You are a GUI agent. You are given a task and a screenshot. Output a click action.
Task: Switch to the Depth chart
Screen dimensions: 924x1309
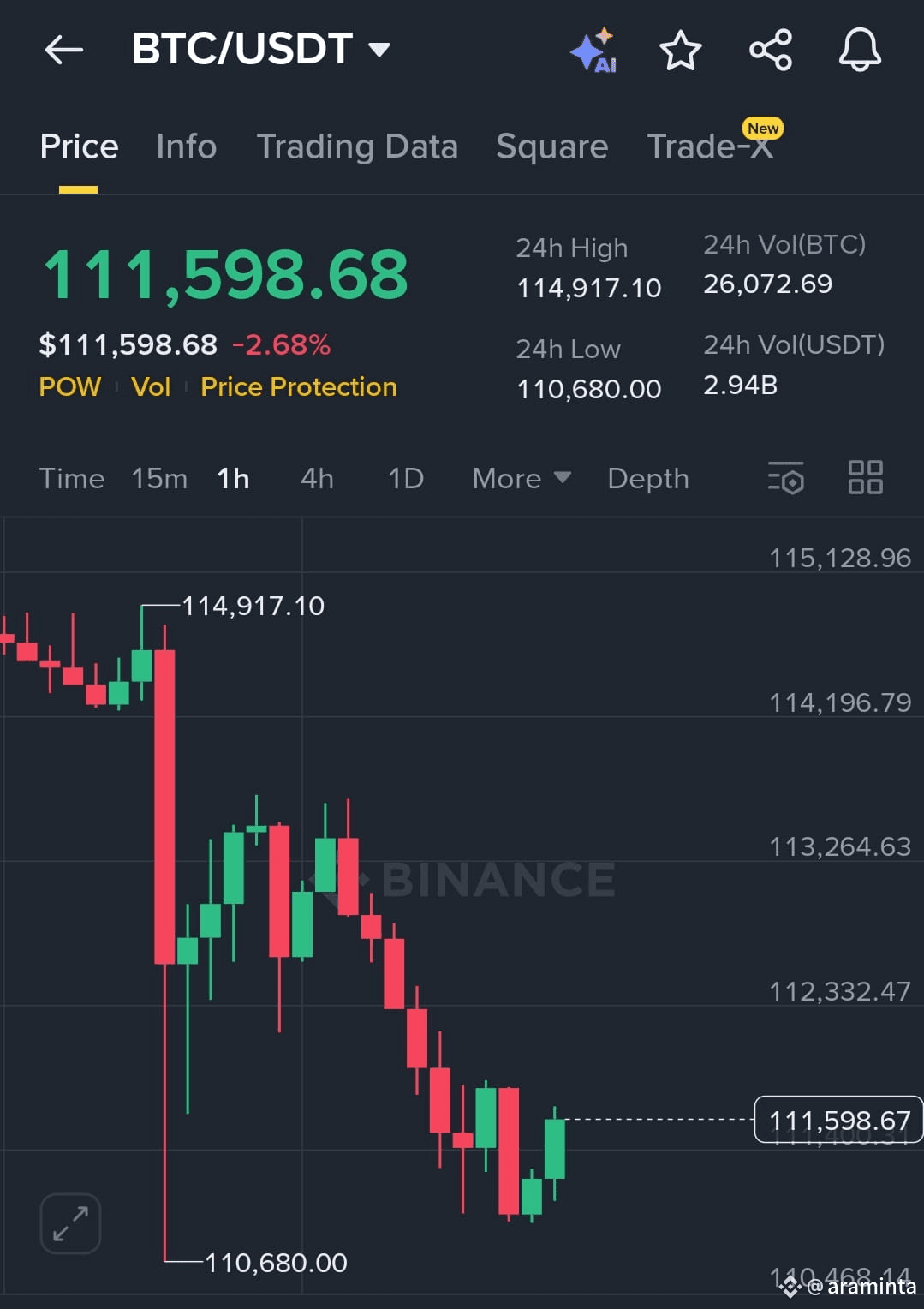coord(647,479)
